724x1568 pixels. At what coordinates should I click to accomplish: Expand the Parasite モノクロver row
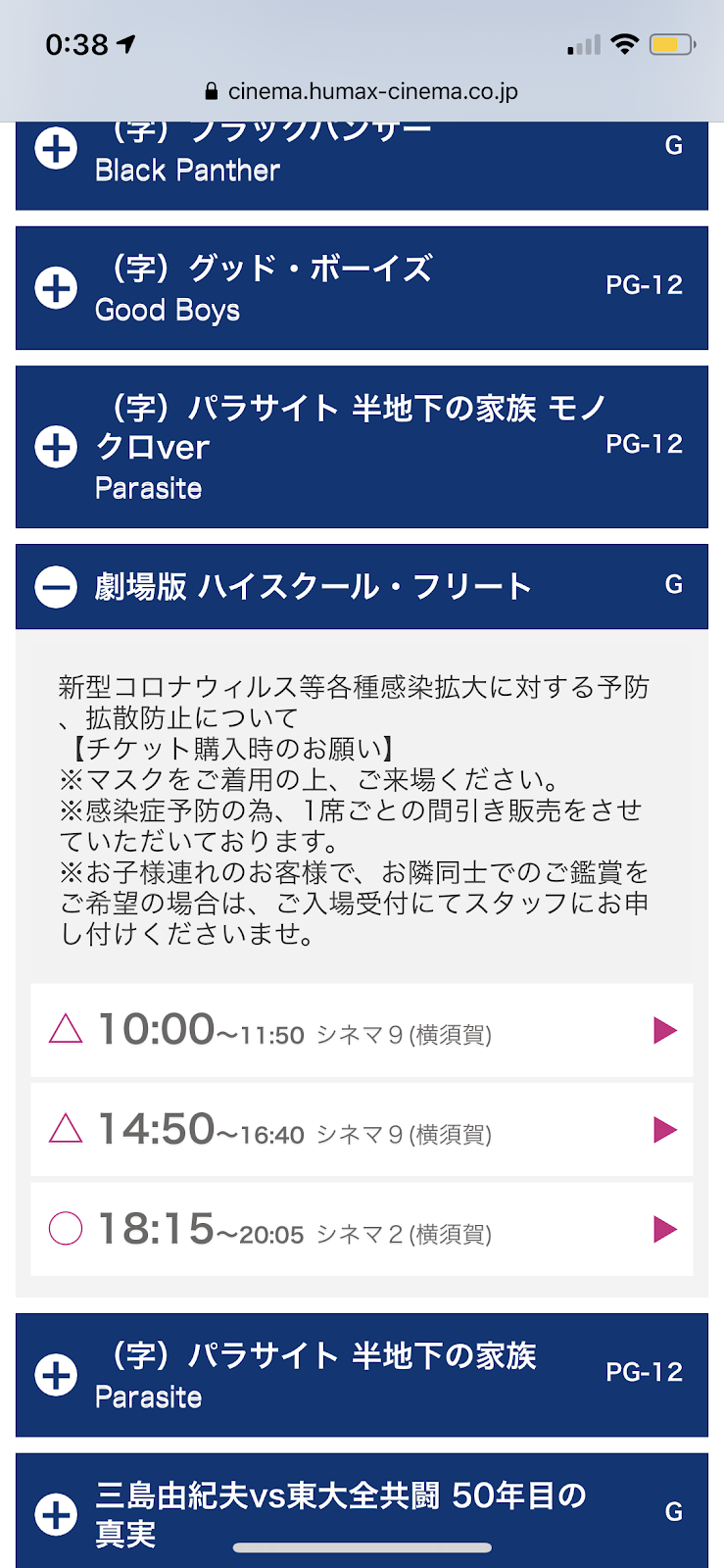point(362,447)
